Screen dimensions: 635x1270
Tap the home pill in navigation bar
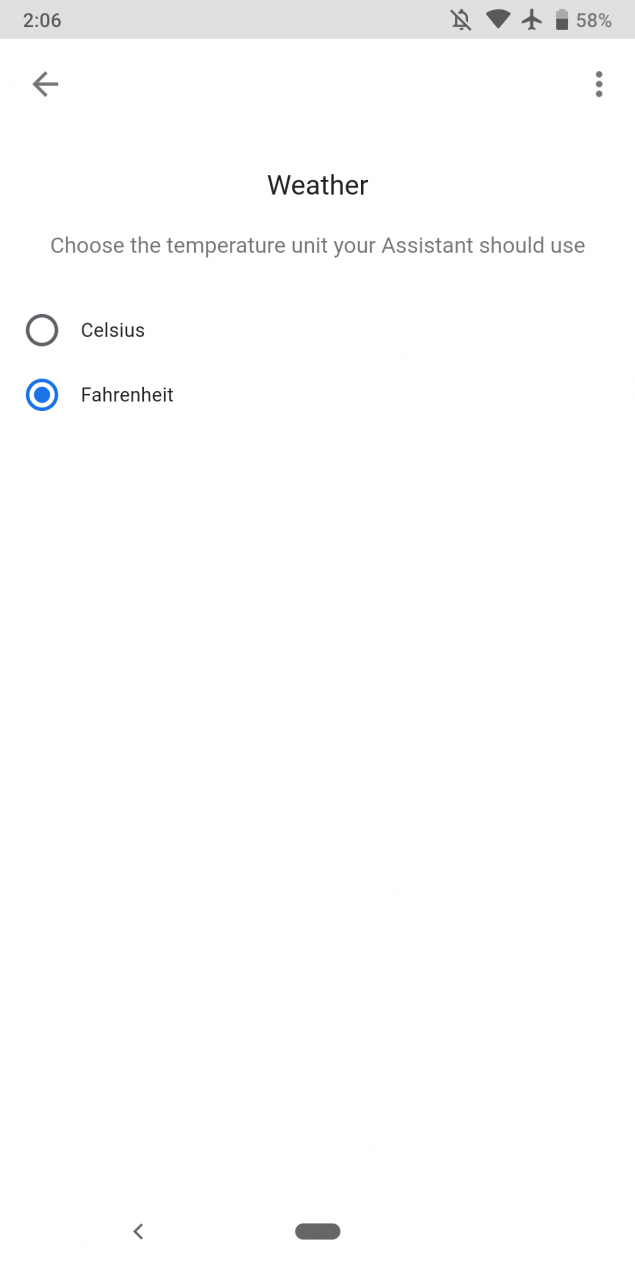tap(318, 1231)
